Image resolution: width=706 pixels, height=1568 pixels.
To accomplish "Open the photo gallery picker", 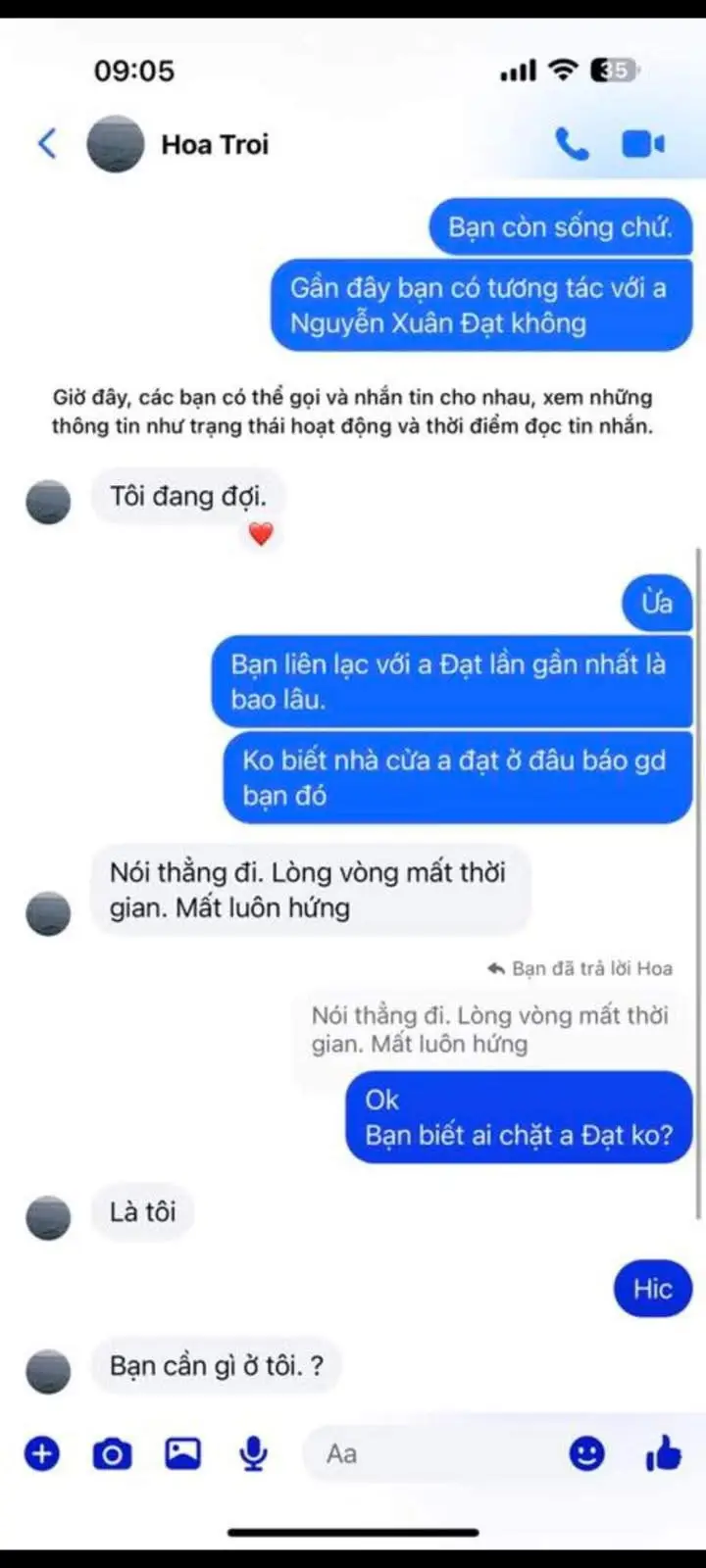I will [182, 1453].
